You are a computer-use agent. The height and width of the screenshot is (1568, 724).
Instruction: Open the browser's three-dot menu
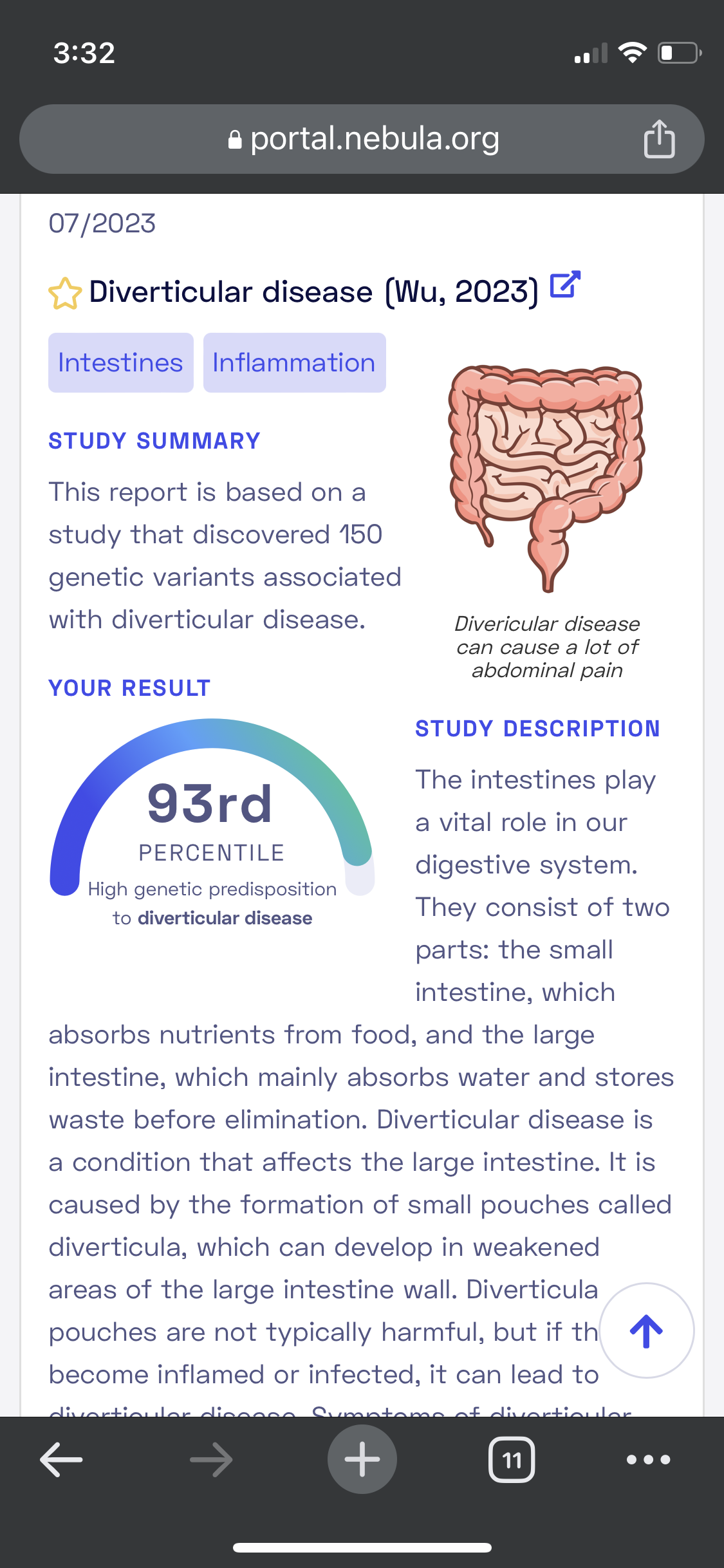648,1459
